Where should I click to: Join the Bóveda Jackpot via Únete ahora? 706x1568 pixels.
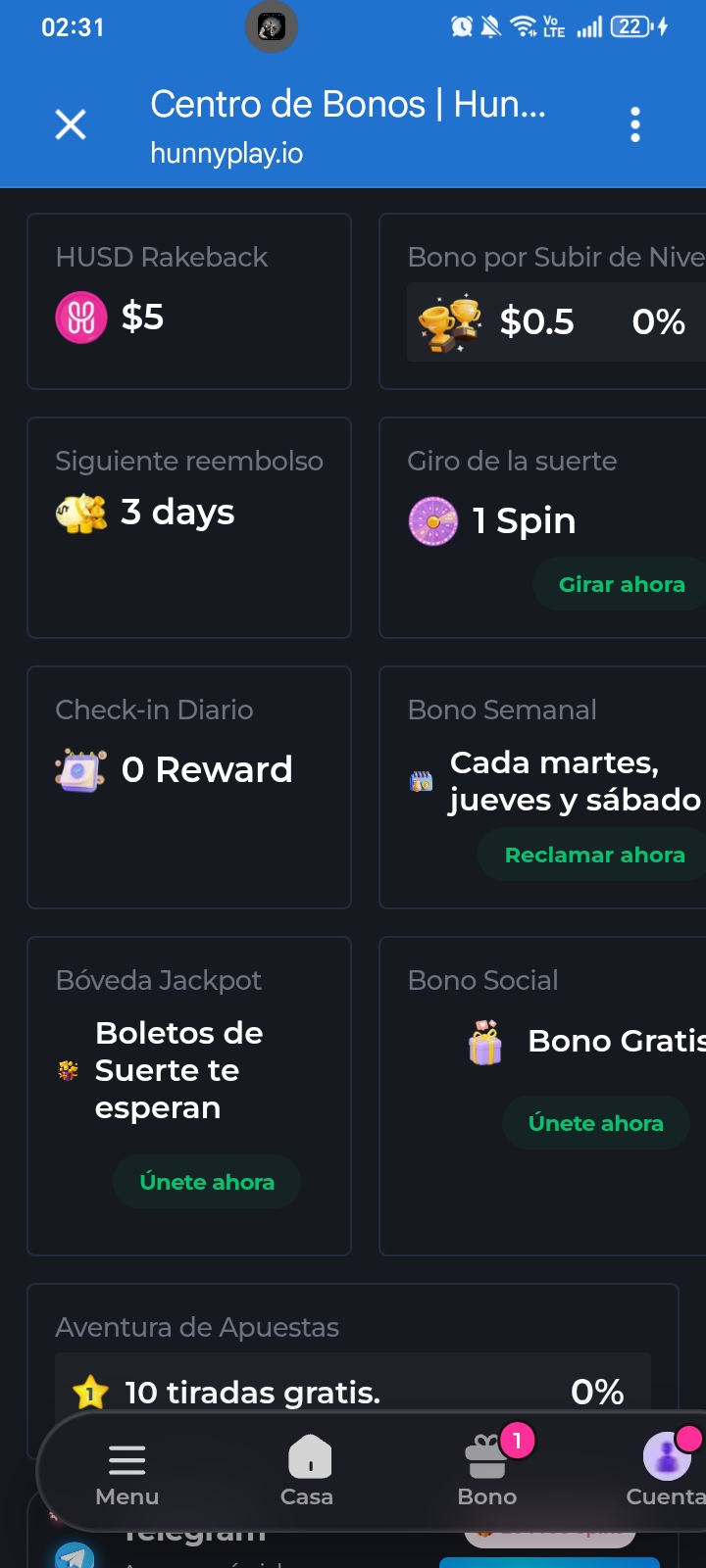coord(207,1182)
